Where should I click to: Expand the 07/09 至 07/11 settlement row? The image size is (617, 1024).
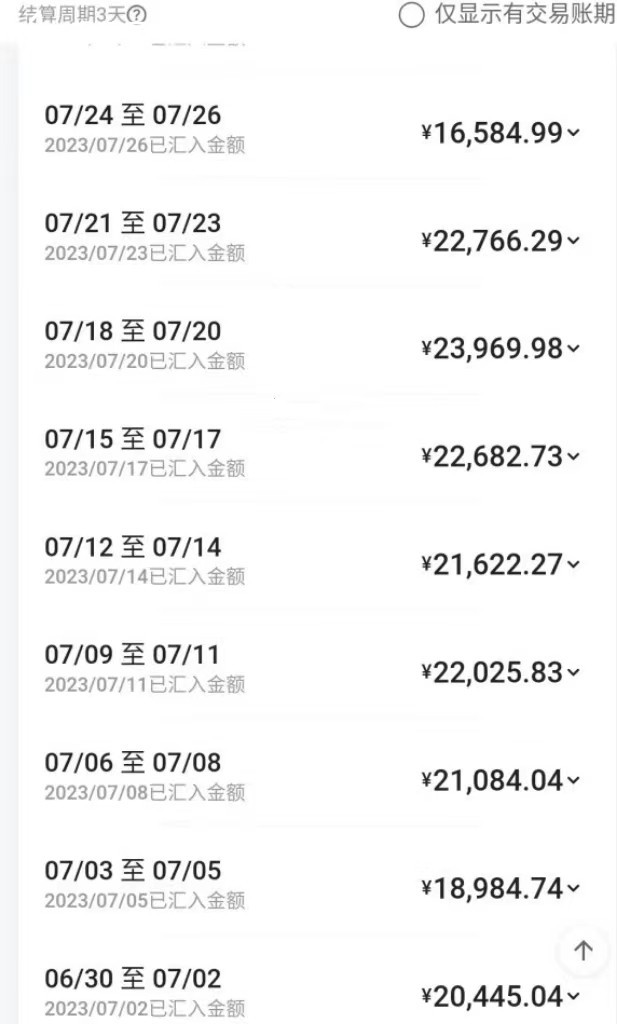(573, 673)
